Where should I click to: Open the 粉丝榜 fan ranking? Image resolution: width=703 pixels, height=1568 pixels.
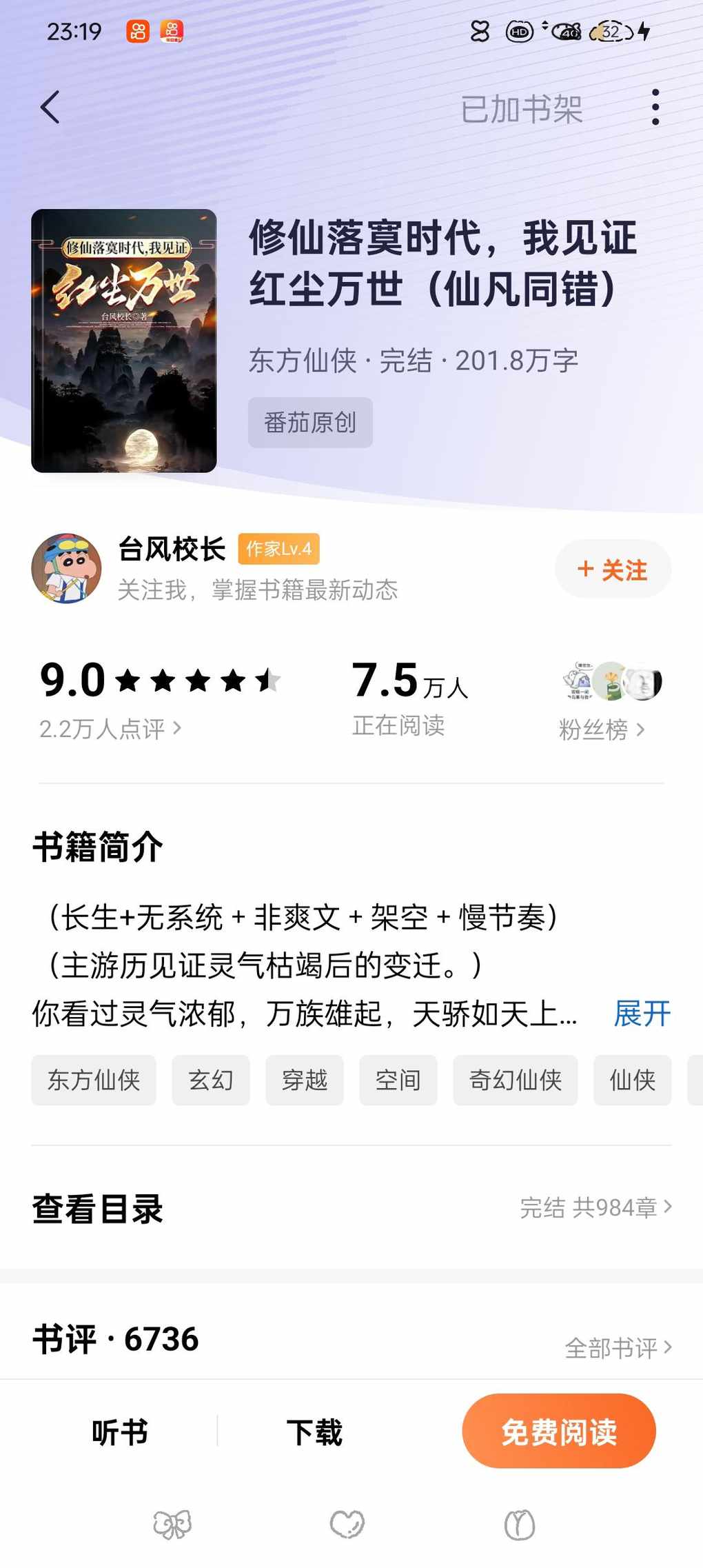(602, 729)
